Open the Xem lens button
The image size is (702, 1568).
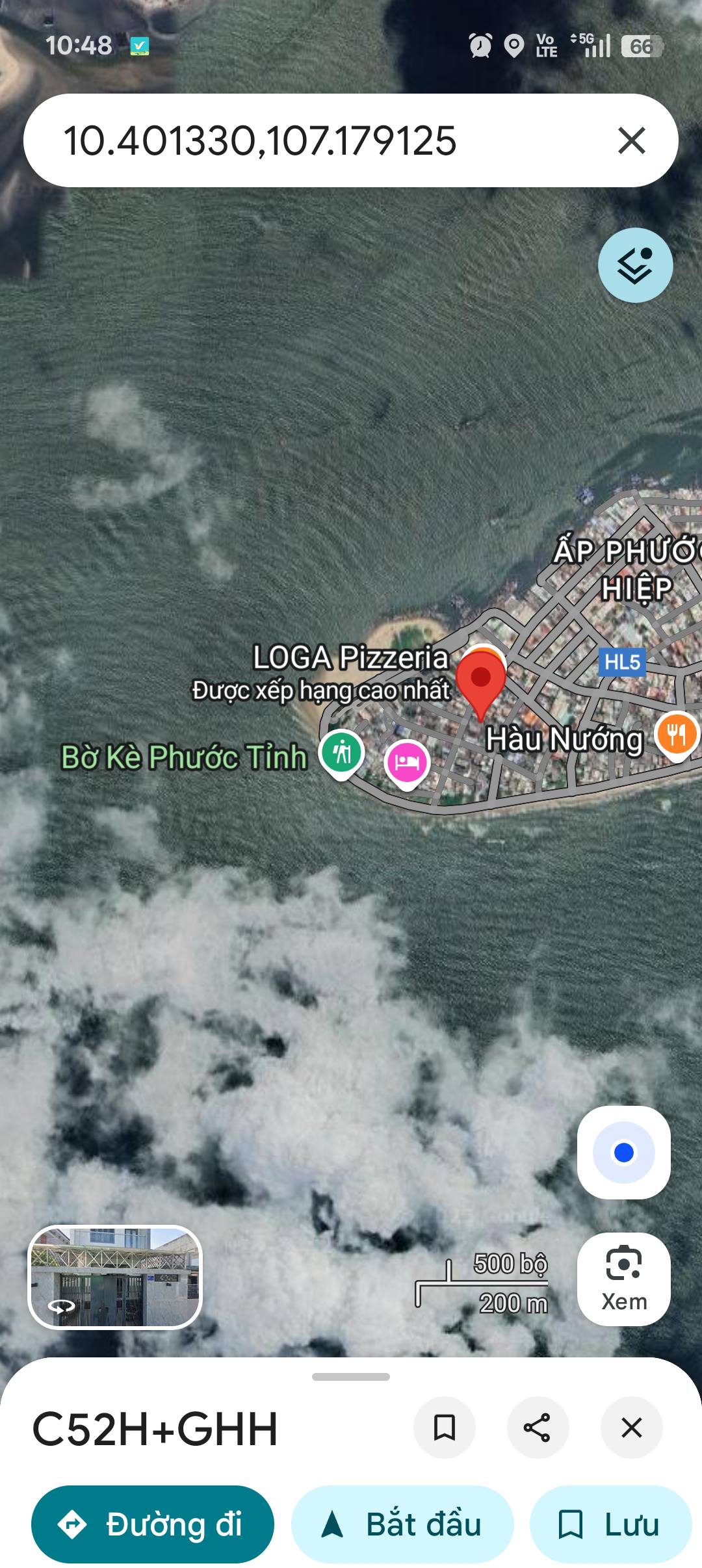(623, 1279)
